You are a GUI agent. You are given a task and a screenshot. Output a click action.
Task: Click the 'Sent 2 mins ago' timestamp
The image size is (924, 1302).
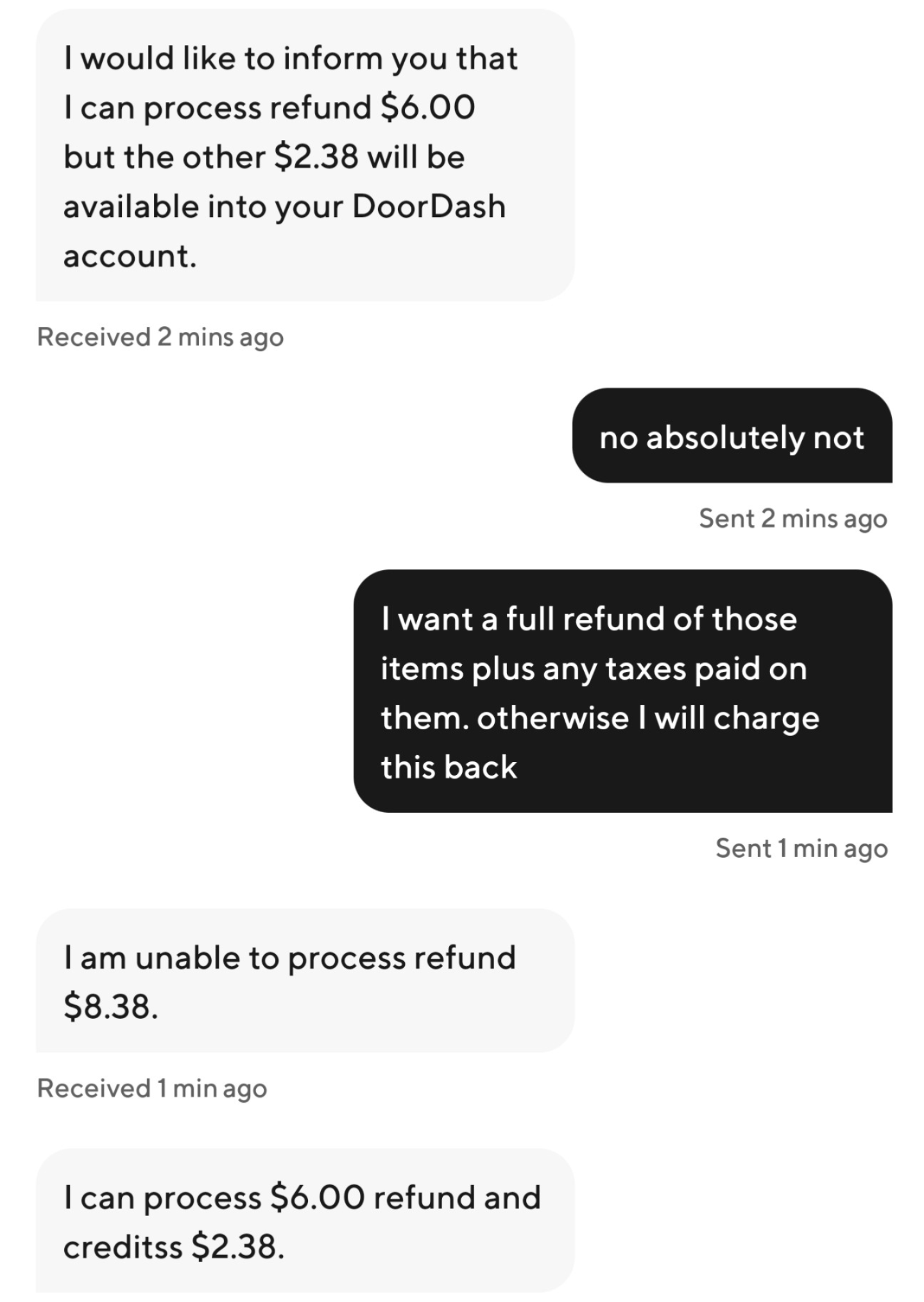pos(792,518)
